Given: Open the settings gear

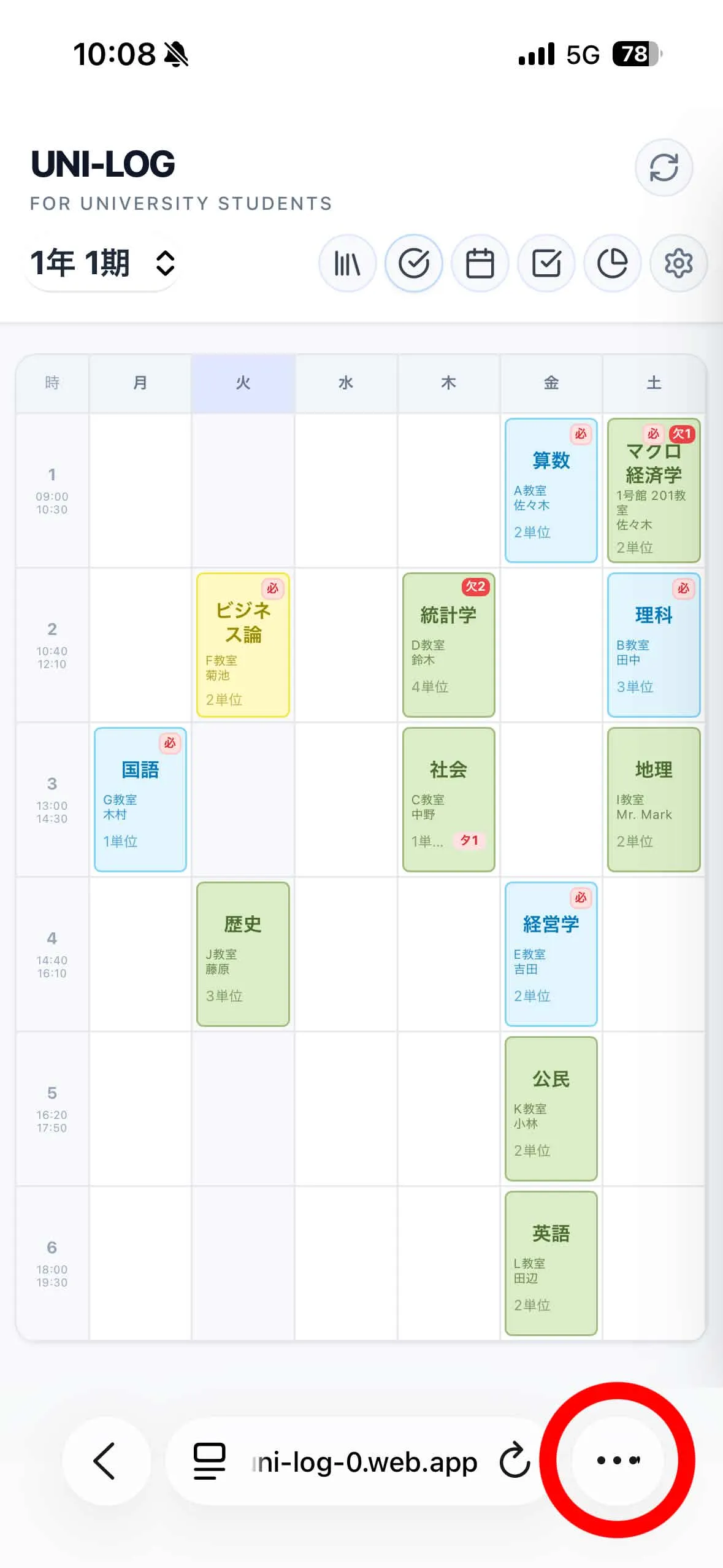Looking at the screenshot, I should point(678,264).
